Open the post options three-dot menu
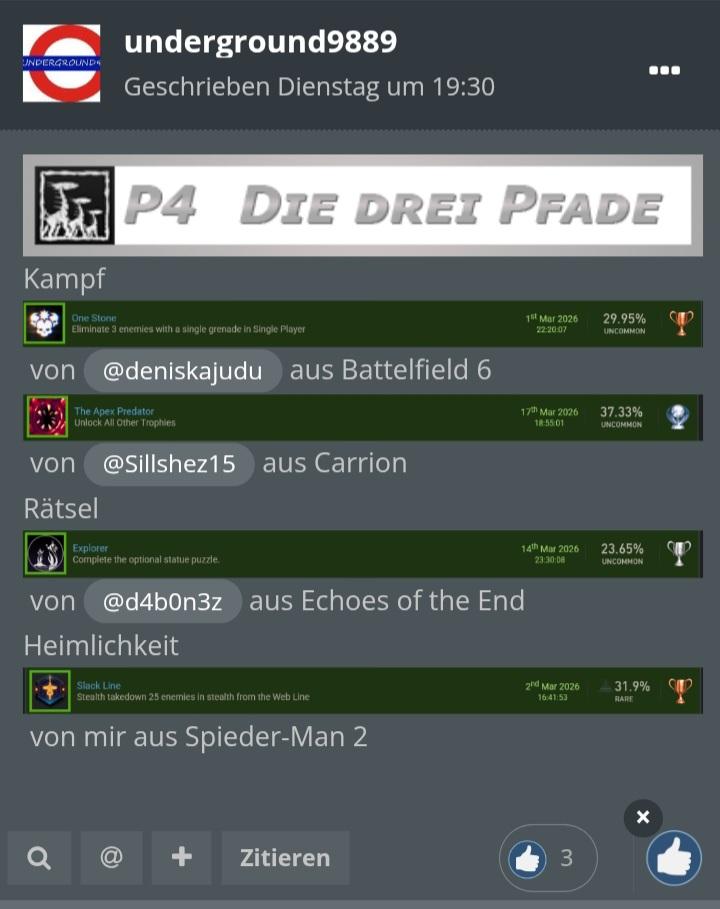 tap(664, 70)
